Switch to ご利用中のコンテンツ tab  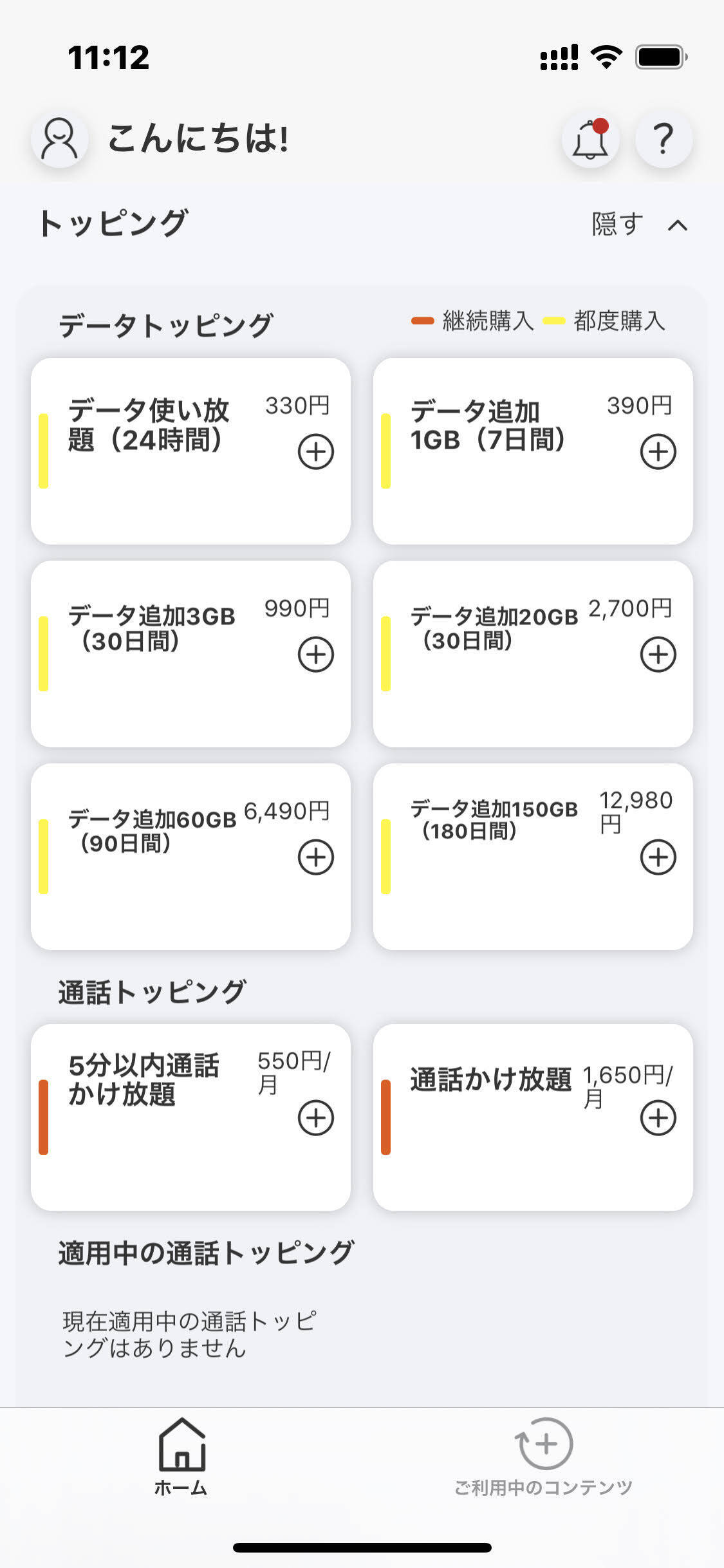544,1455
